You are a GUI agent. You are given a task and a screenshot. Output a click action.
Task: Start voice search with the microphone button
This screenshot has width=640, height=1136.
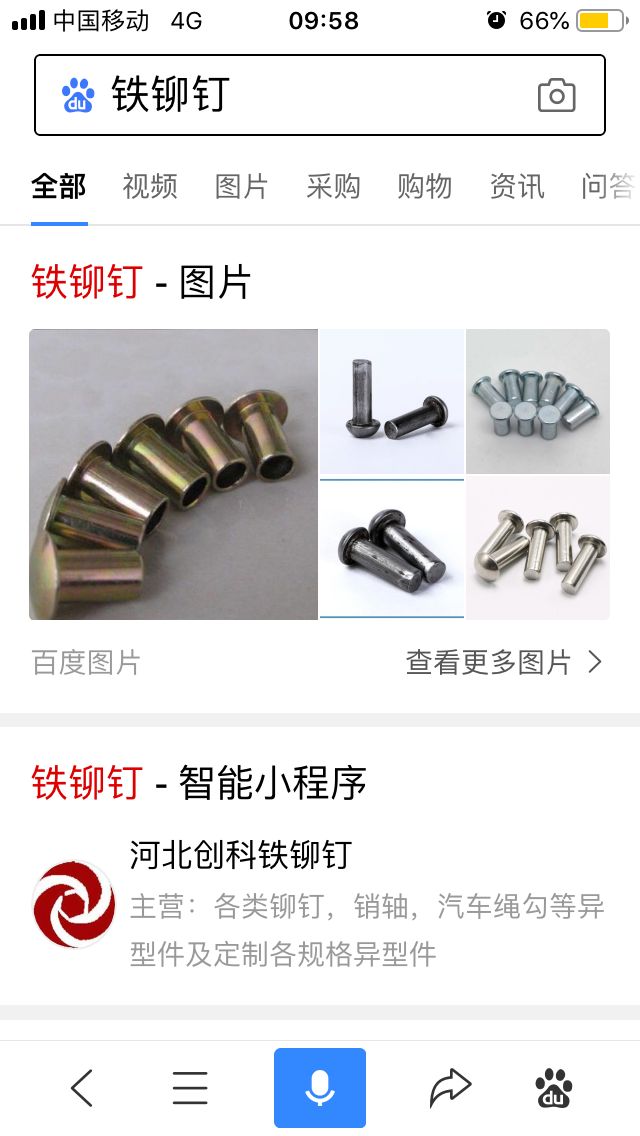(320, 1087)
